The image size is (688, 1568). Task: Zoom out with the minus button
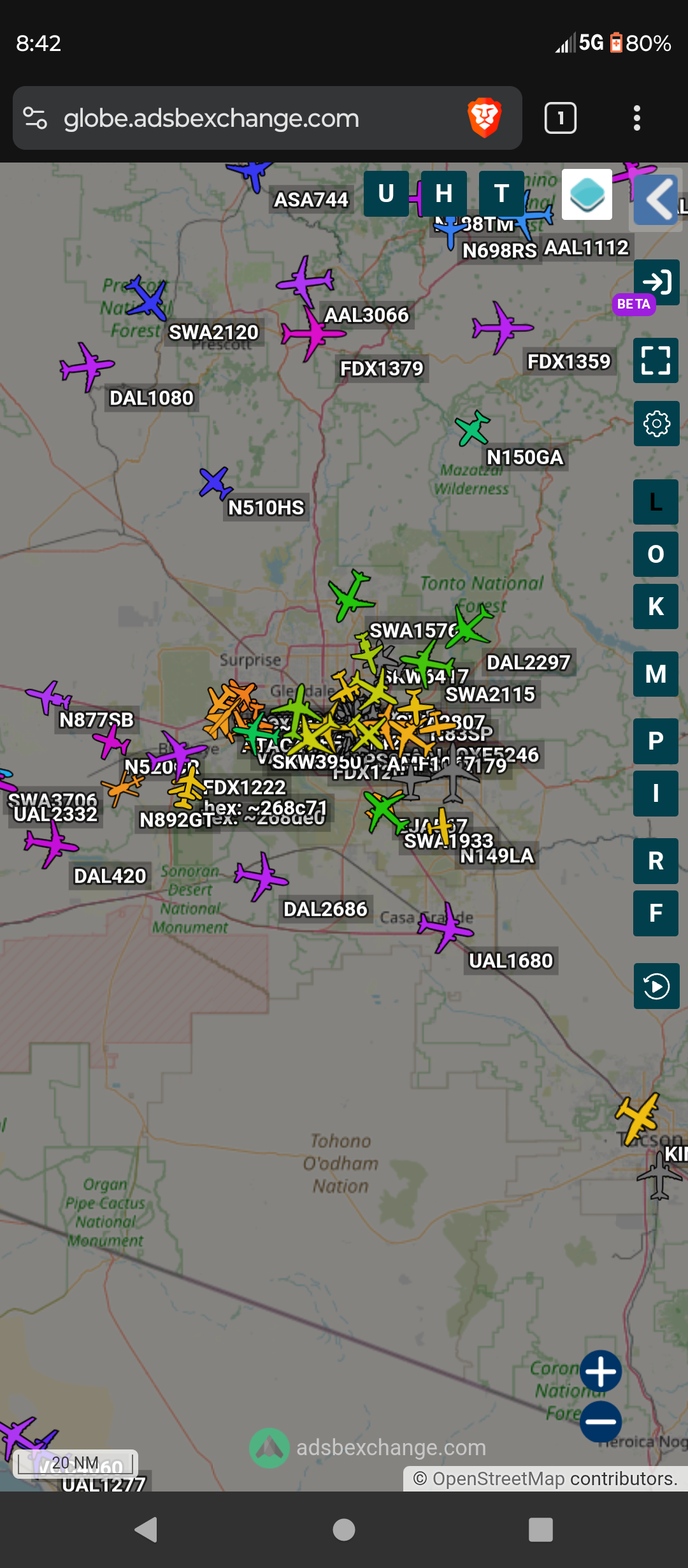[x=601, y=1421]
